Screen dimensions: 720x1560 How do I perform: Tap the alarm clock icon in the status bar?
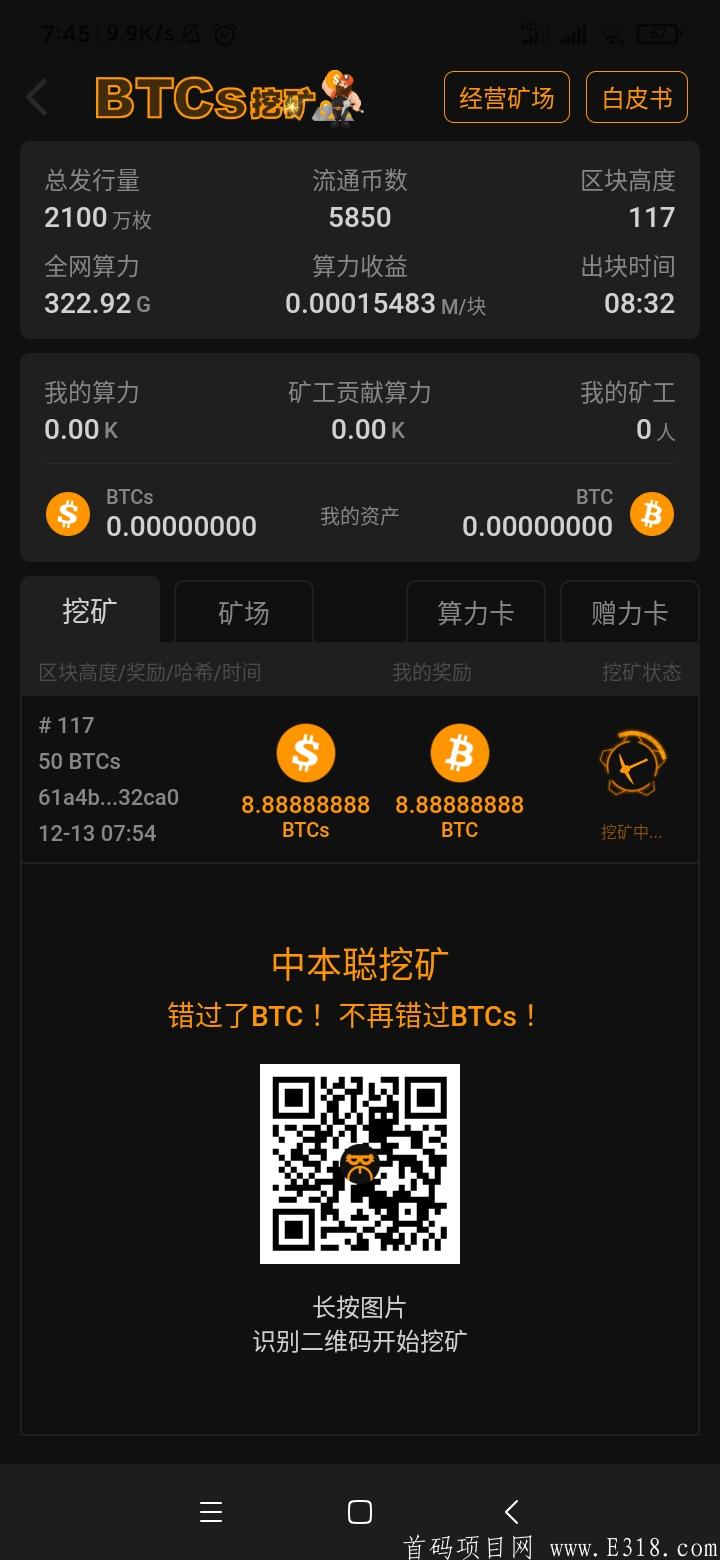(x=225, y=33)
